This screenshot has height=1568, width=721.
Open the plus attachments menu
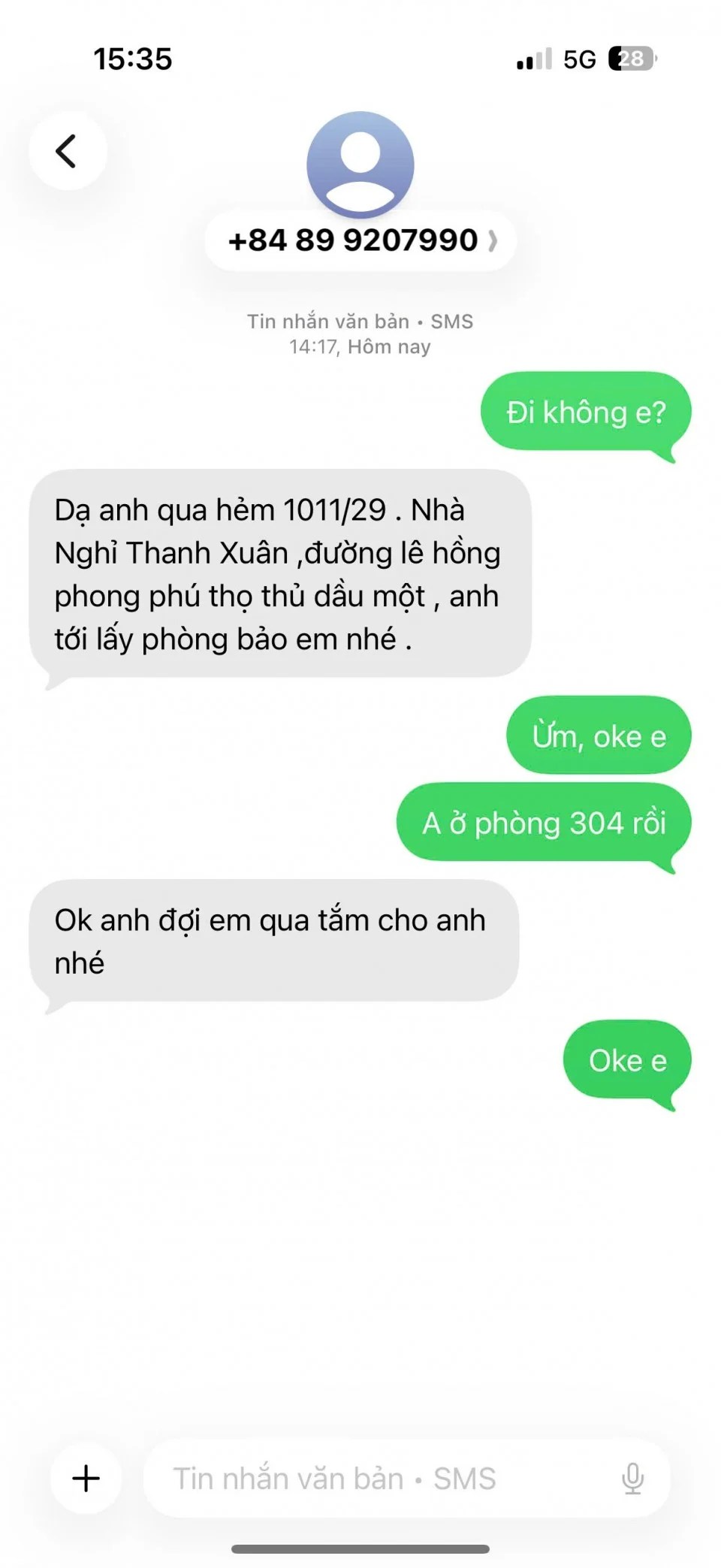86,1478
